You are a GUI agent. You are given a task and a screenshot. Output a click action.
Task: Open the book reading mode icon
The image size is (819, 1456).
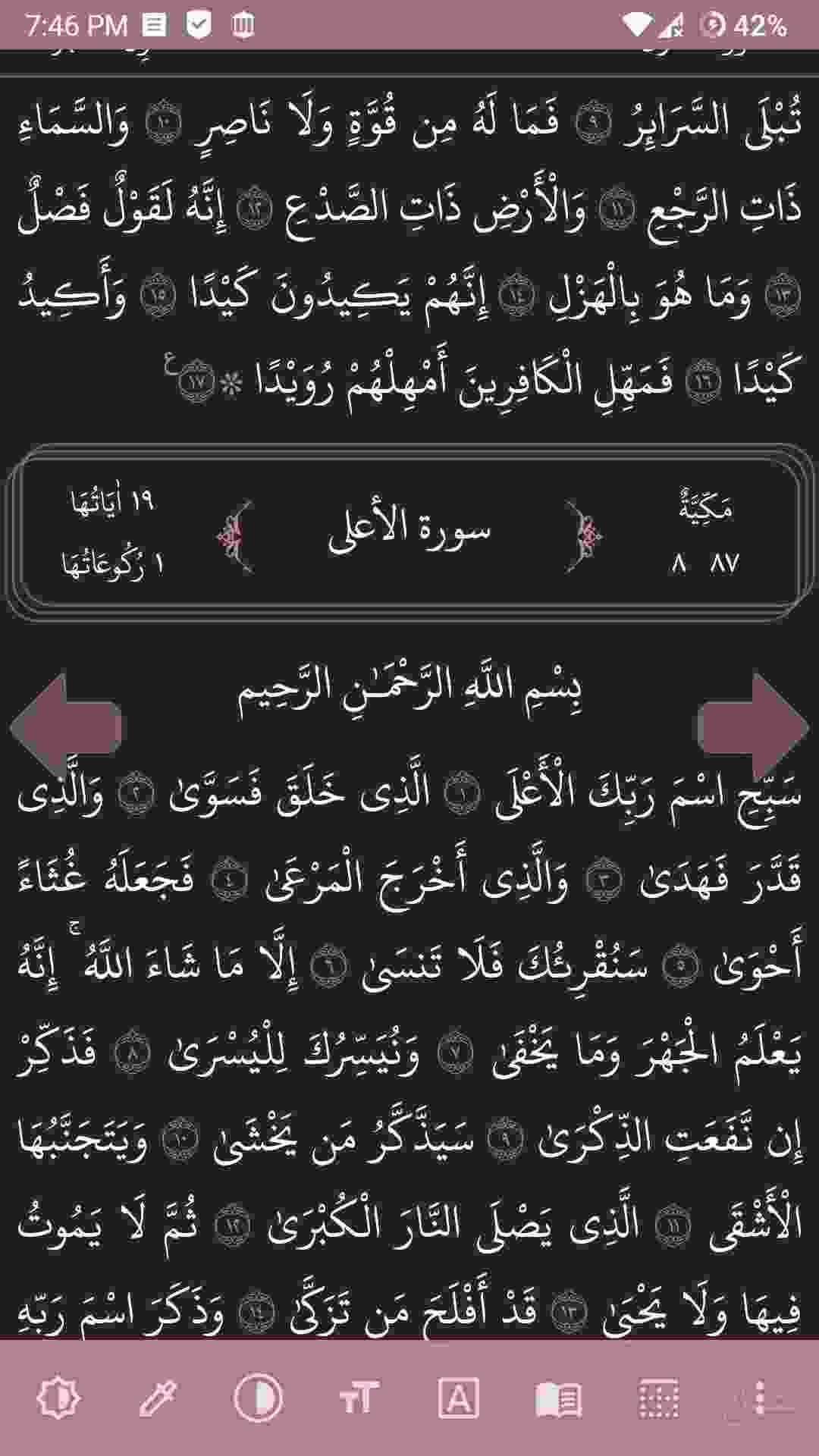coord(558,1397)
